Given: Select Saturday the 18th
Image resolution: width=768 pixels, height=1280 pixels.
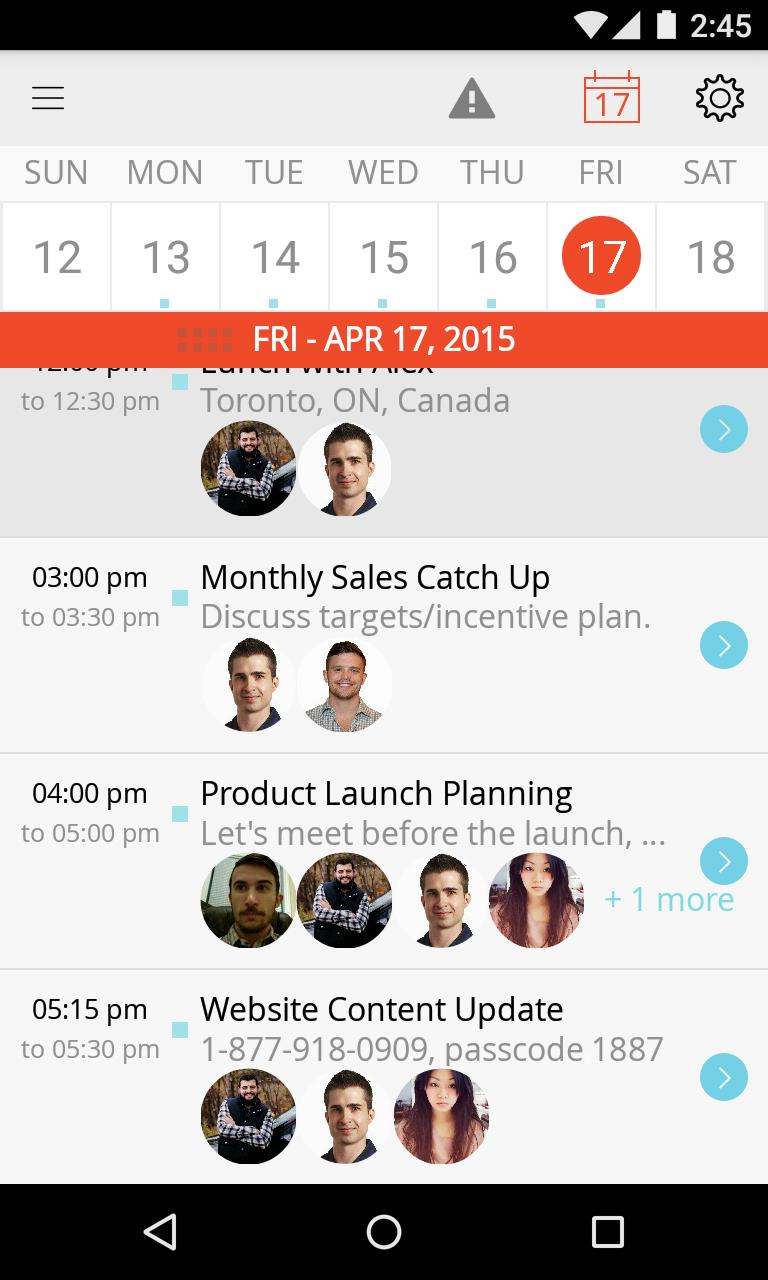Looking at the screenshot, I should pyautogui.click(x=711, y=257).
